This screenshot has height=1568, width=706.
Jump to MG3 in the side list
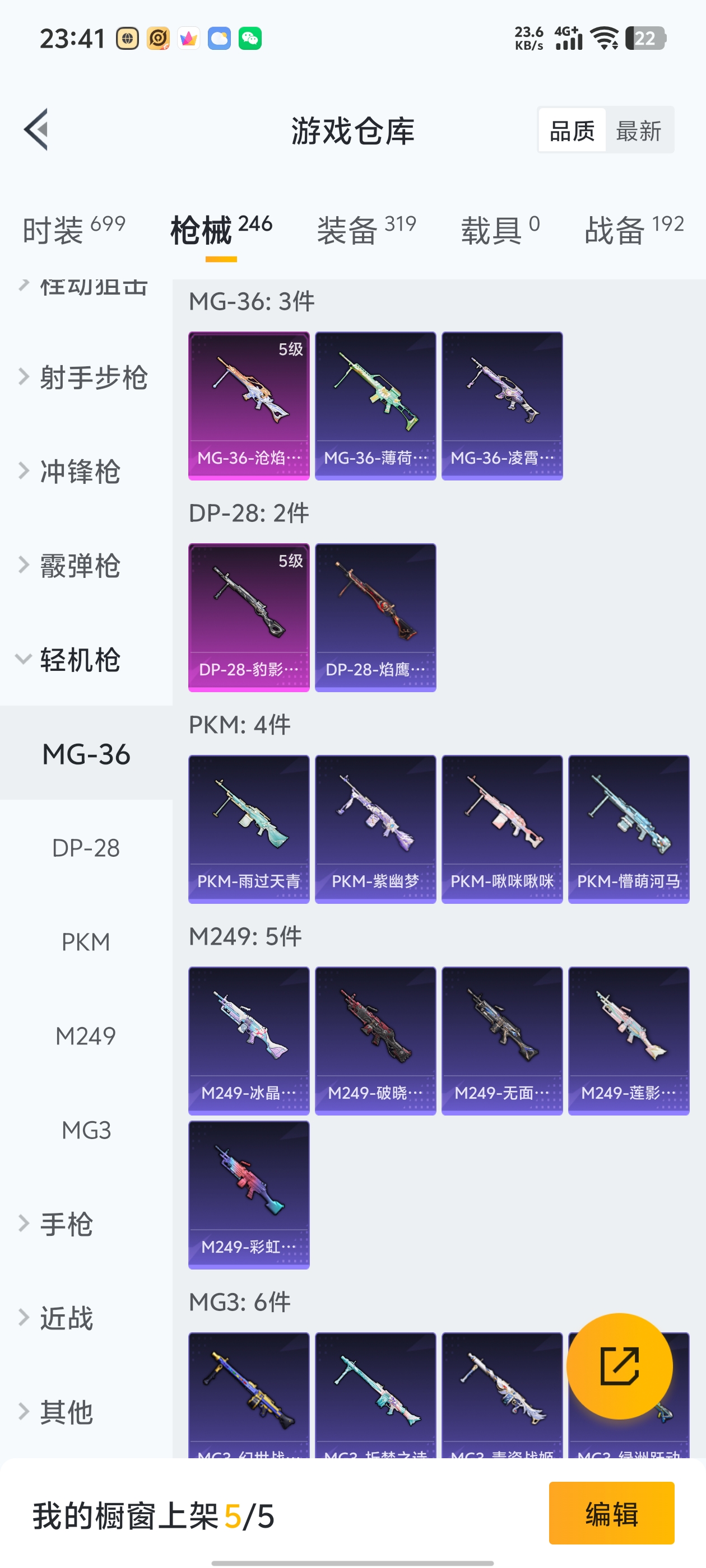86,1130
